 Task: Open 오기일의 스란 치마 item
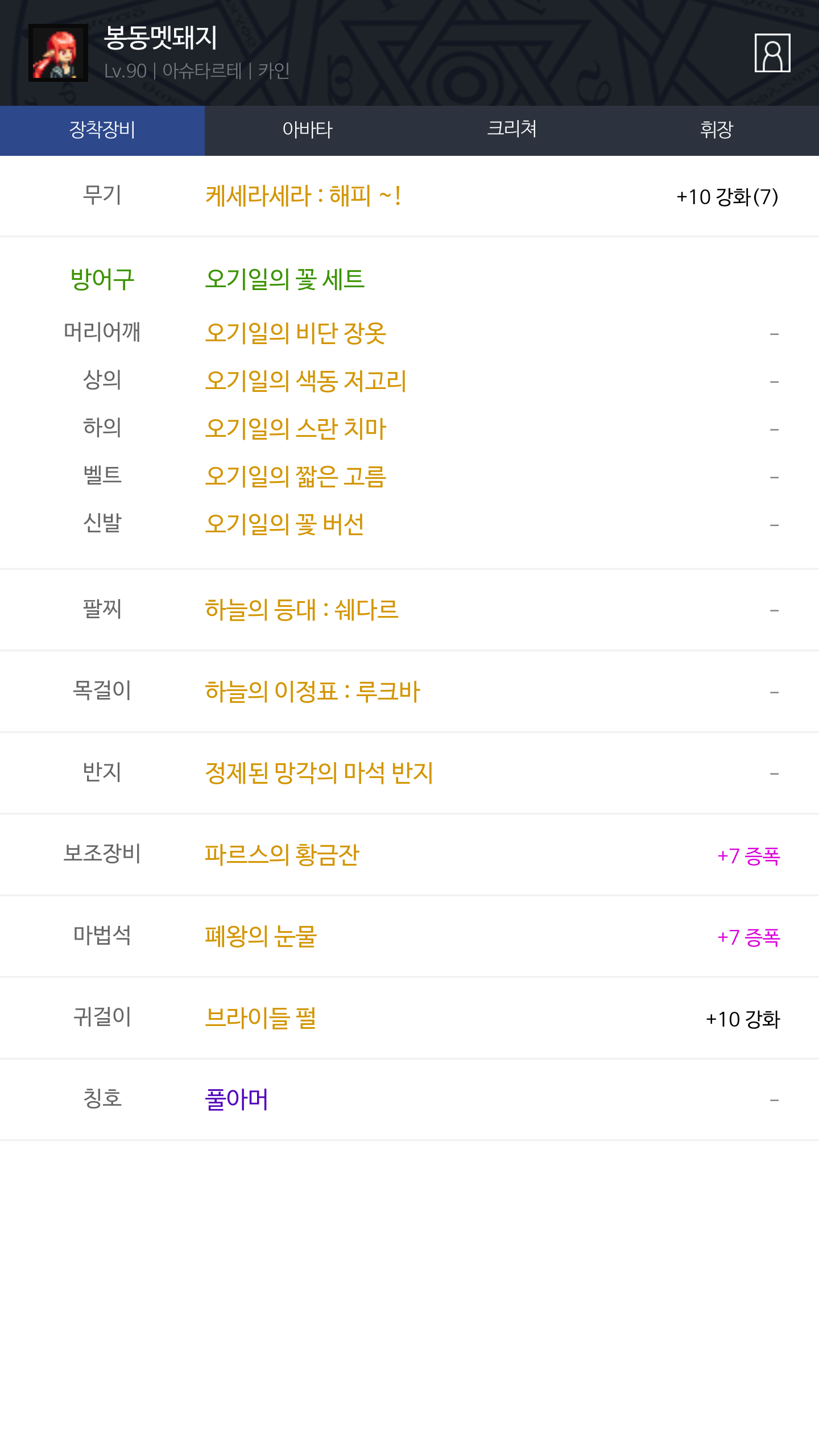point(296,429)
